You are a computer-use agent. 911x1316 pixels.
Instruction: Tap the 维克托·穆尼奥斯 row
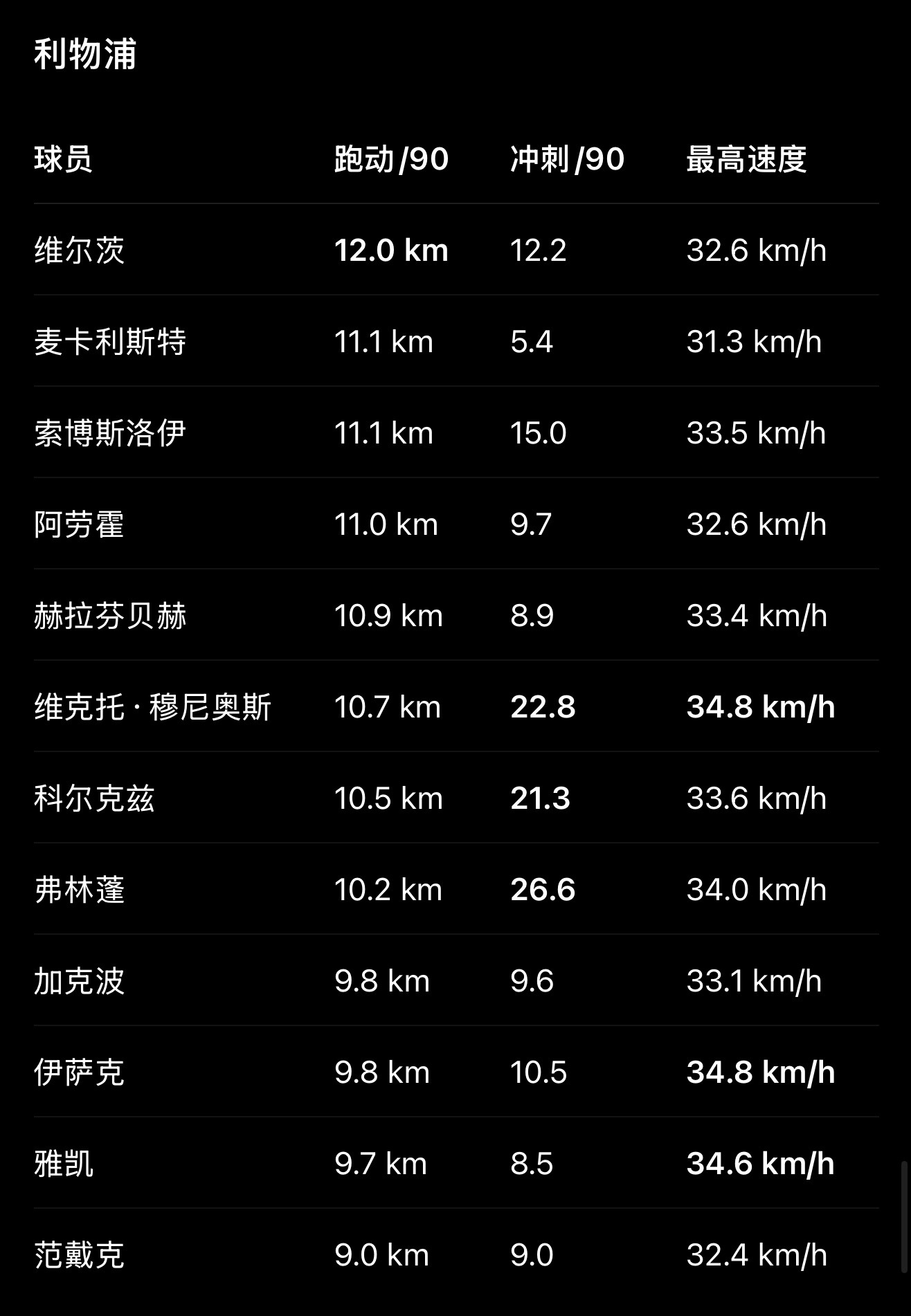click(455, 706)
